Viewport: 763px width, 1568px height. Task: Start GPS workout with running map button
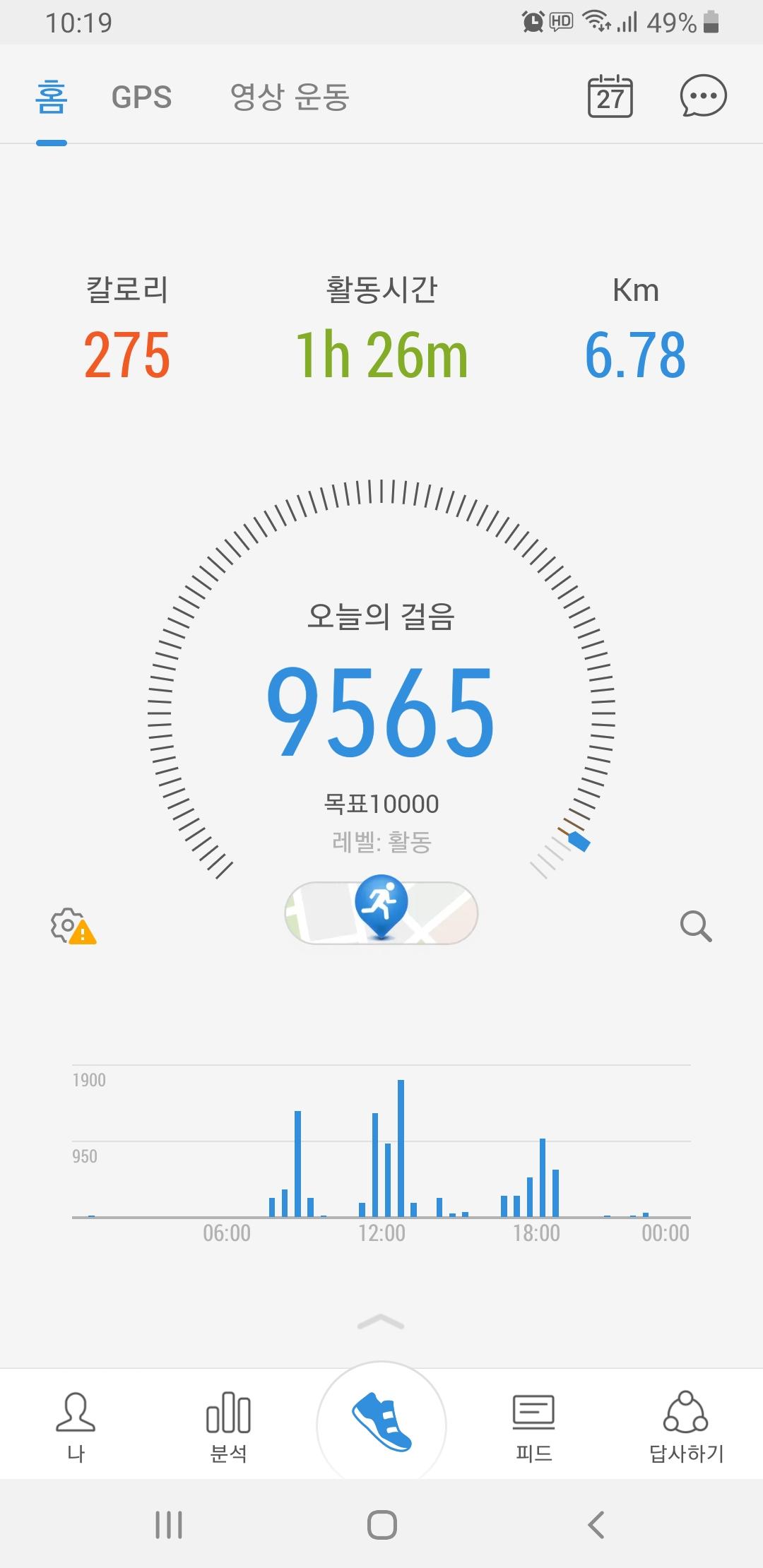(381, 912)
